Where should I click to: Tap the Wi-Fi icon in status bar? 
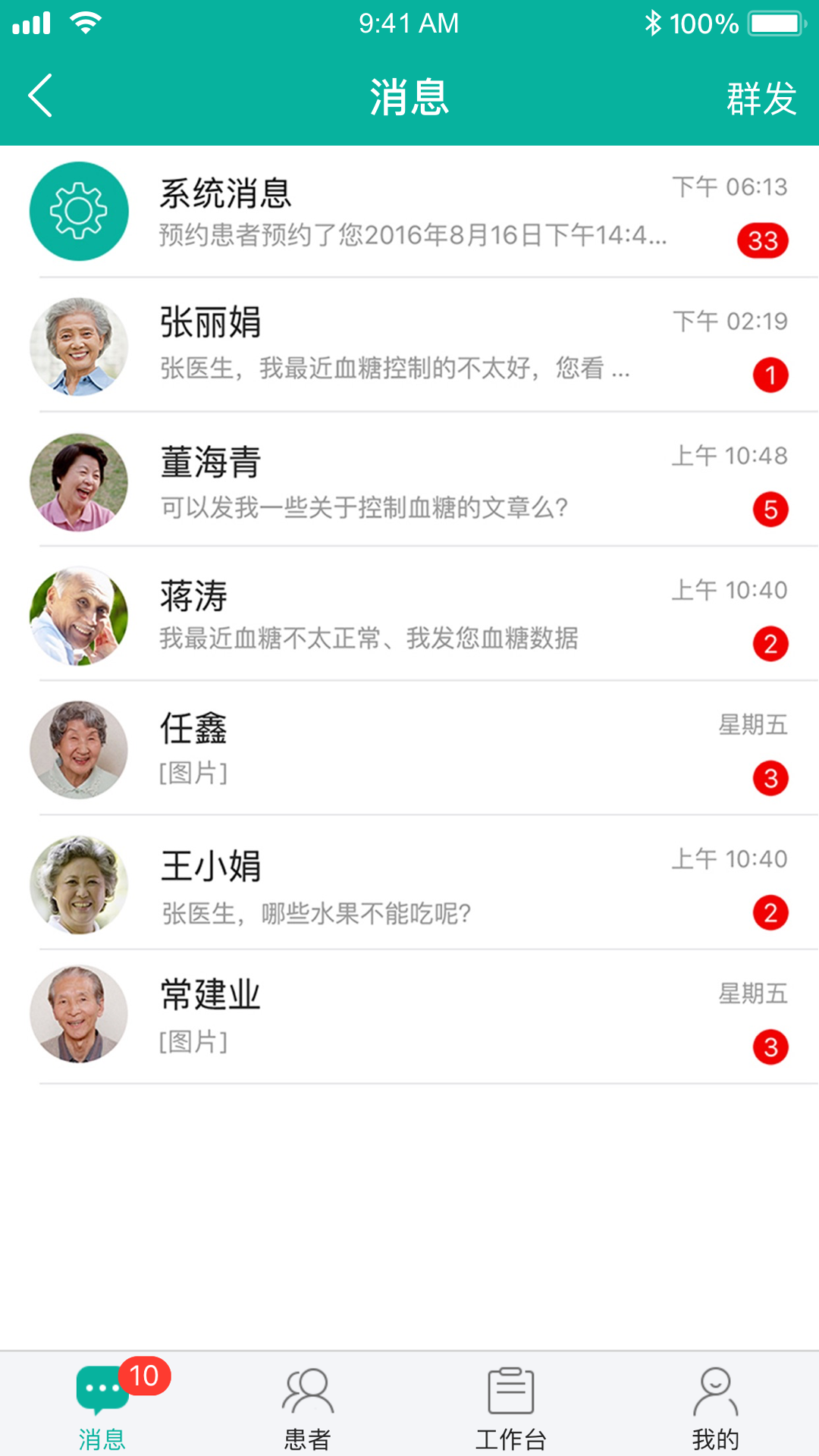tap(86, 21)
